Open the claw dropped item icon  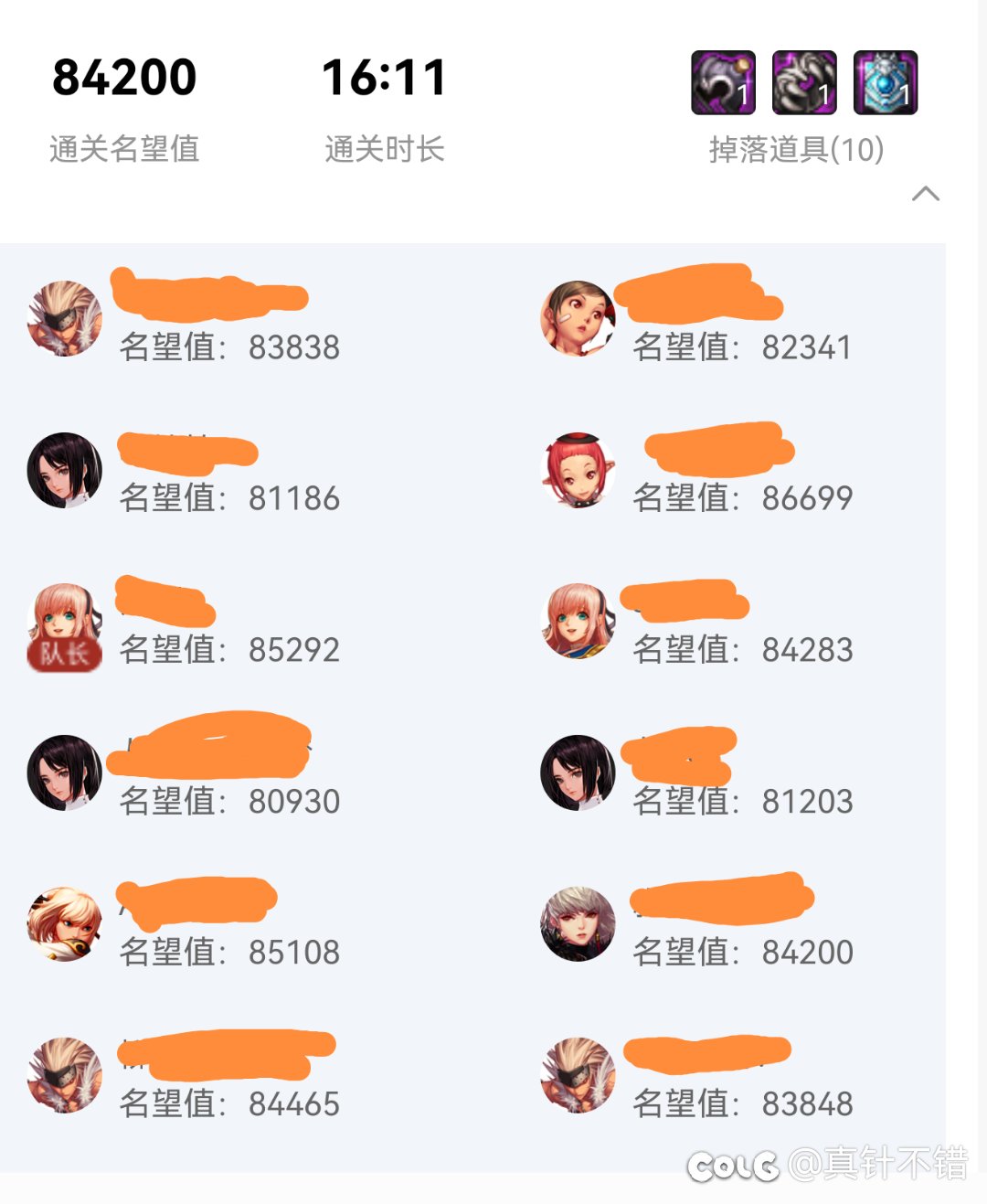pyautogui.click(x=804, y=82)
